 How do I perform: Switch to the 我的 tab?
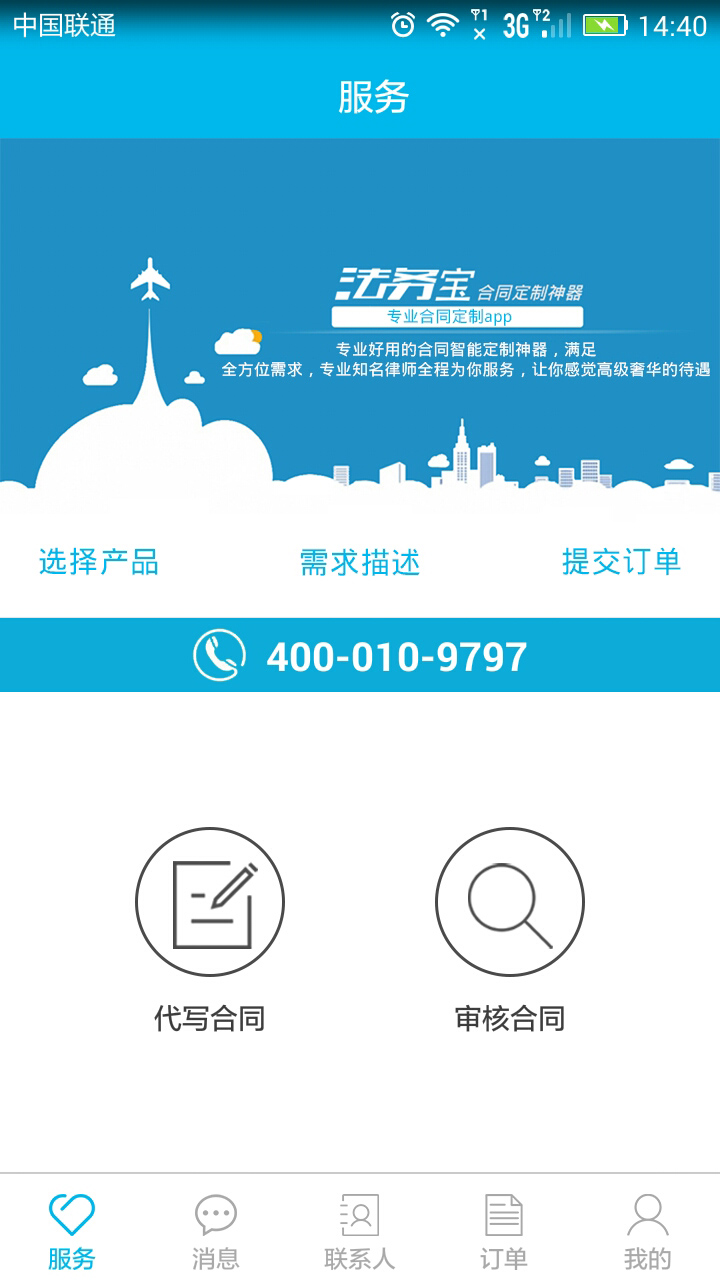[648, 1230]
